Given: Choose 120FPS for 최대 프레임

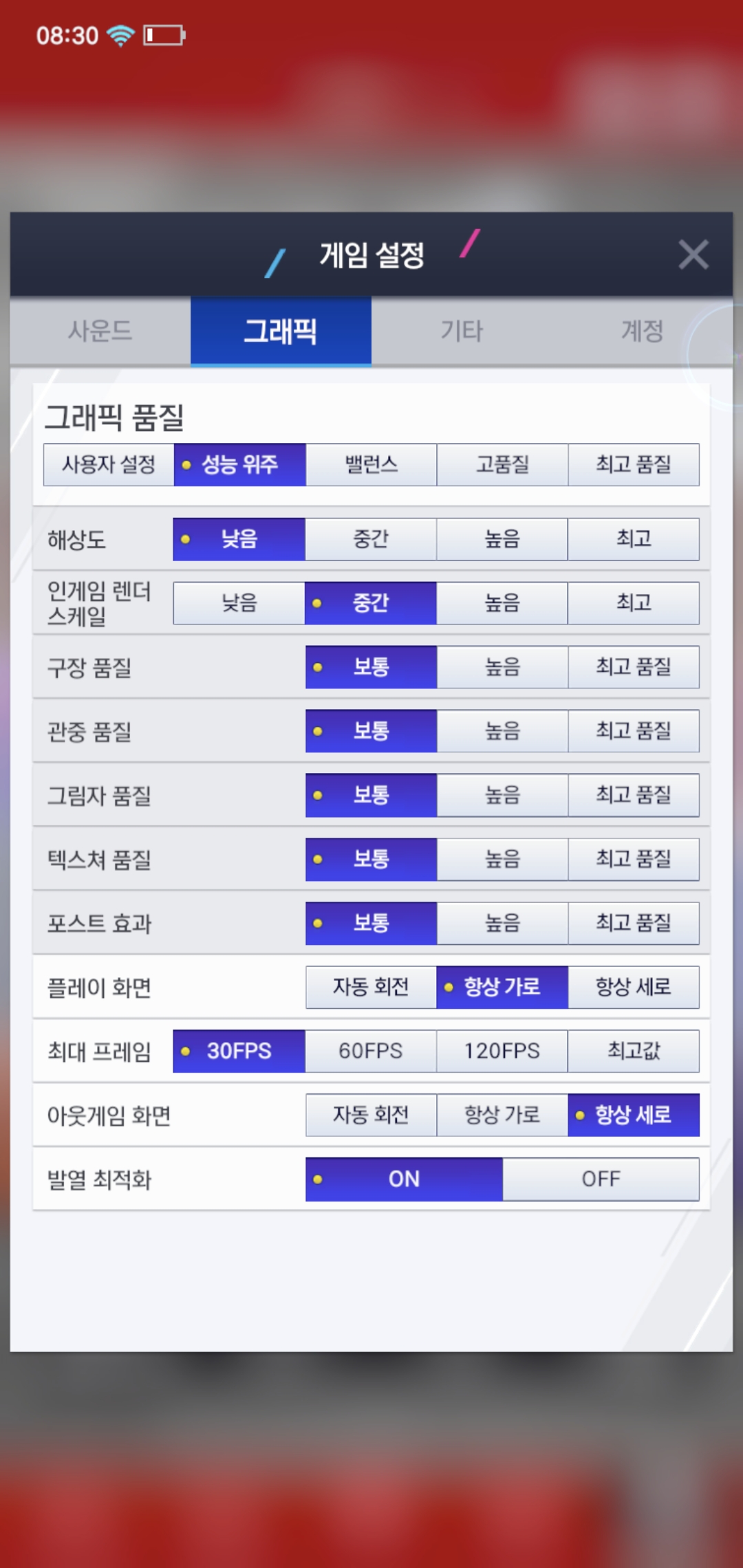Looking at the screenshot, I should tap(502, 1051).
